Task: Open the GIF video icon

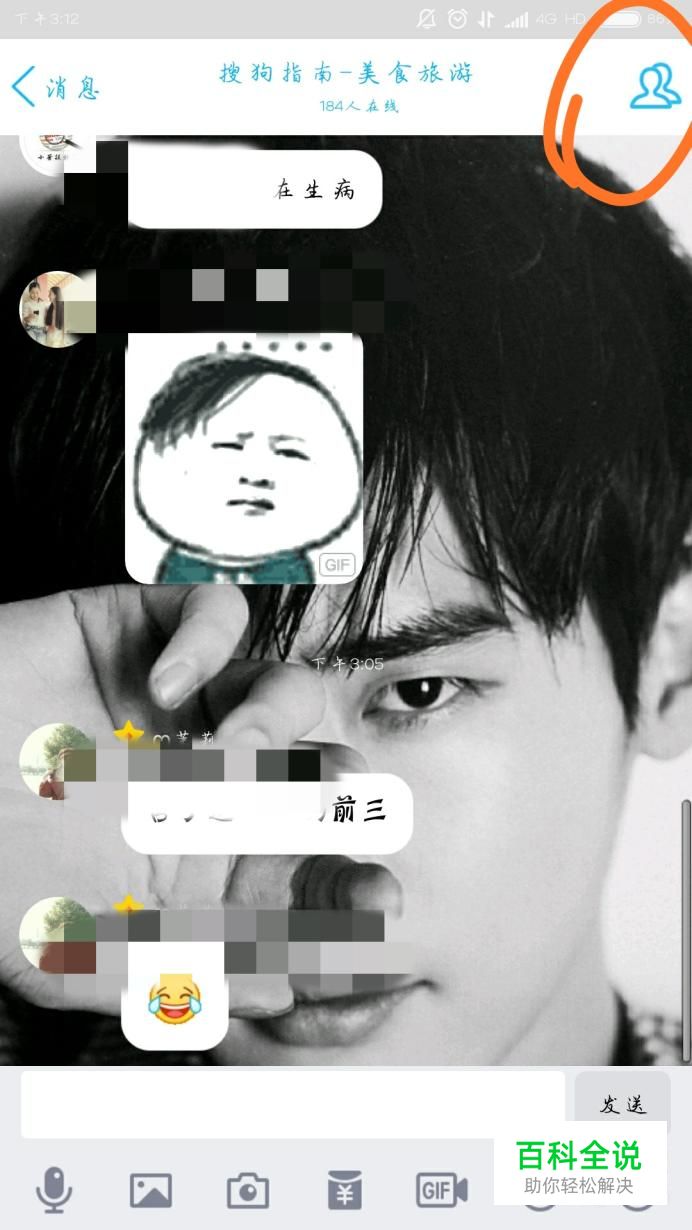Action: tap(442, 1190)
